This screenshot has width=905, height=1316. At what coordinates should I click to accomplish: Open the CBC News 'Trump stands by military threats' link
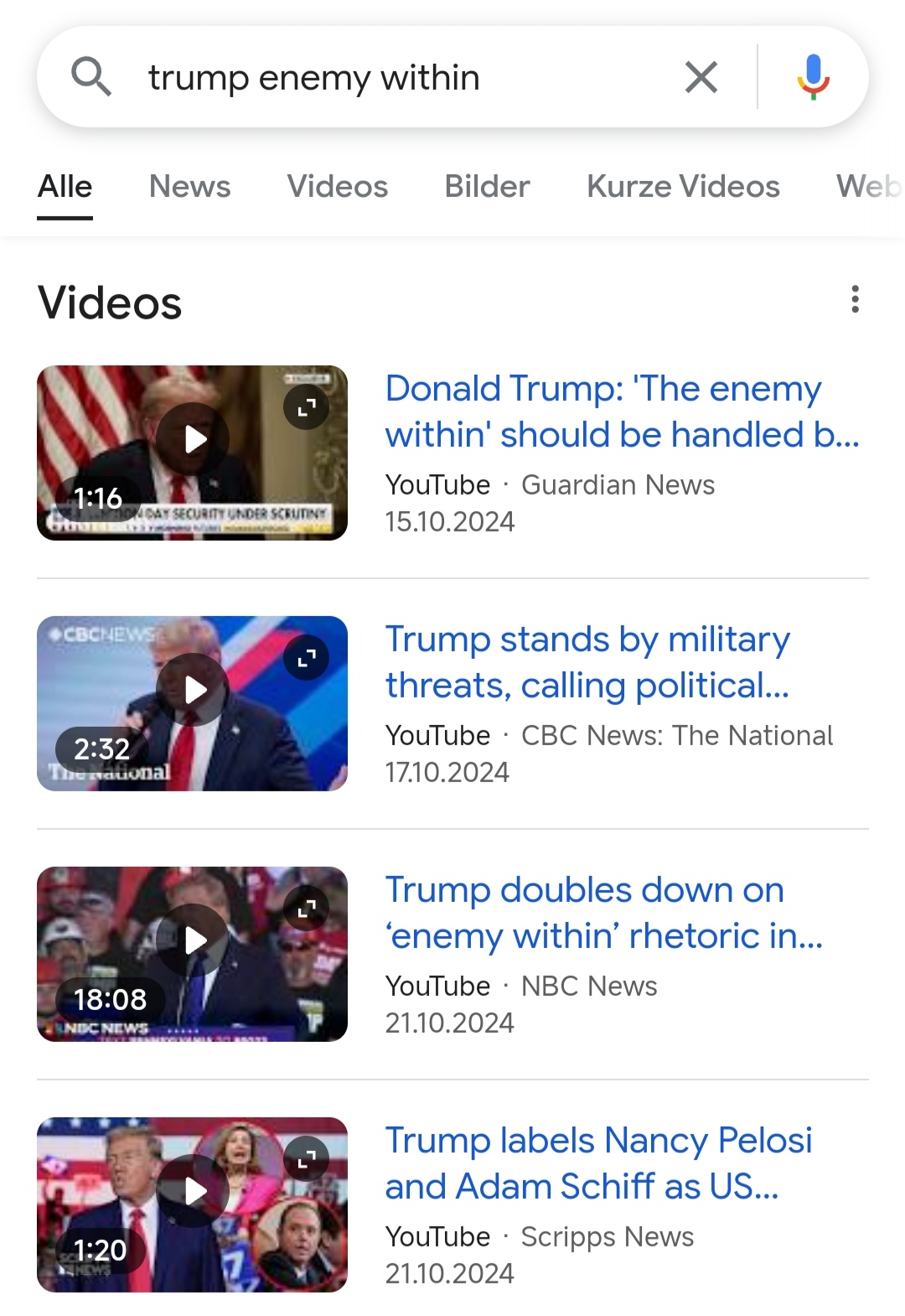click(x=587, y=662)
